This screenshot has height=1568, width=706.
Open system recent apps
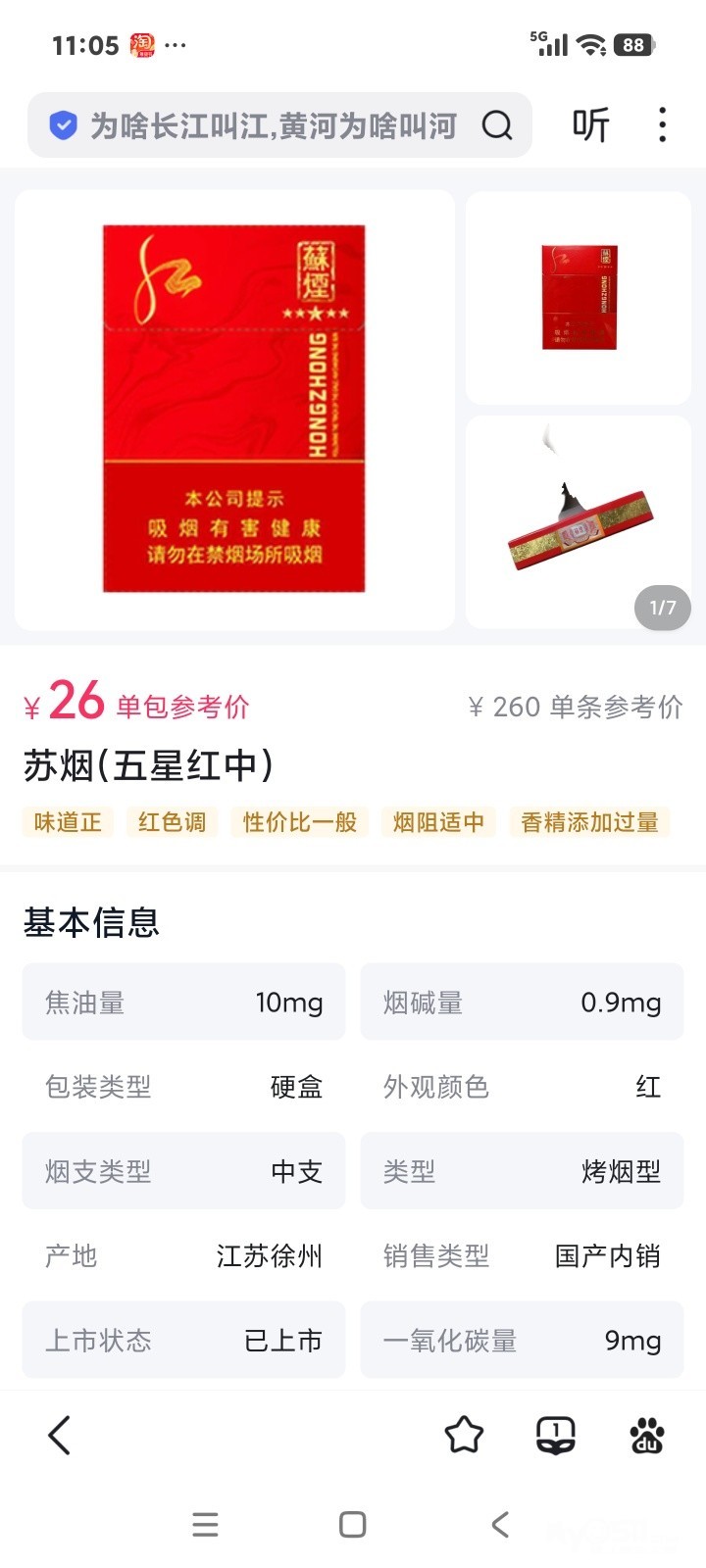(x=205, y=1524)
